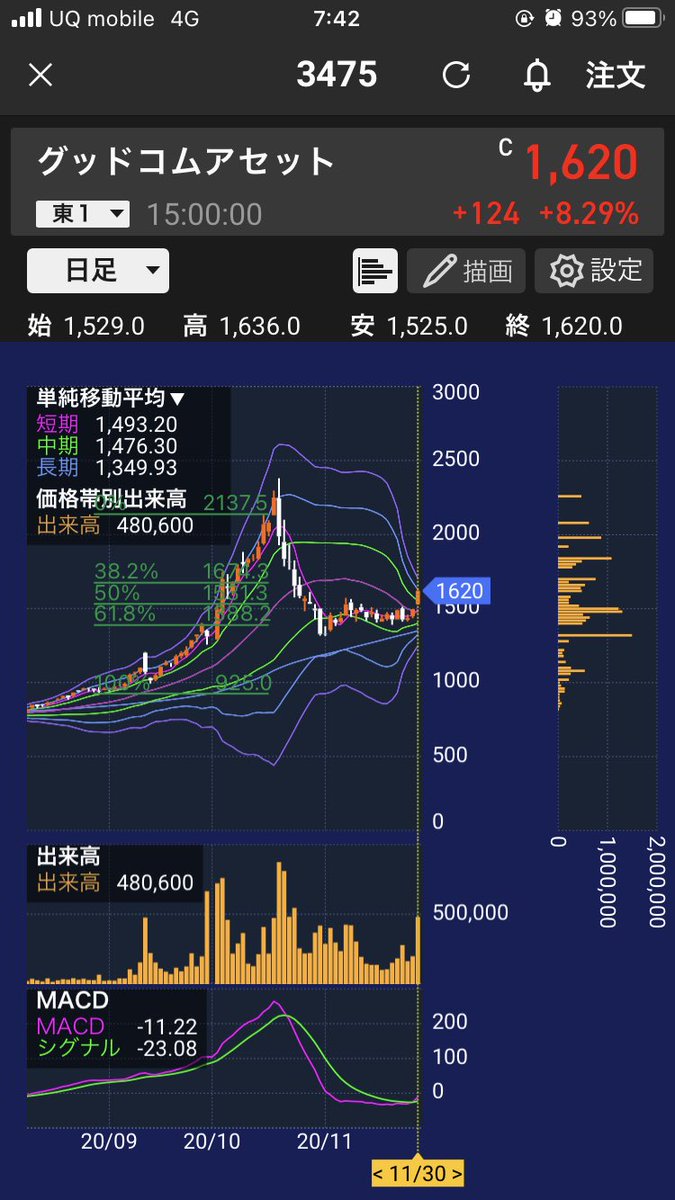
Task: Refresh the stock quote
Action: [x=457, y=75]
